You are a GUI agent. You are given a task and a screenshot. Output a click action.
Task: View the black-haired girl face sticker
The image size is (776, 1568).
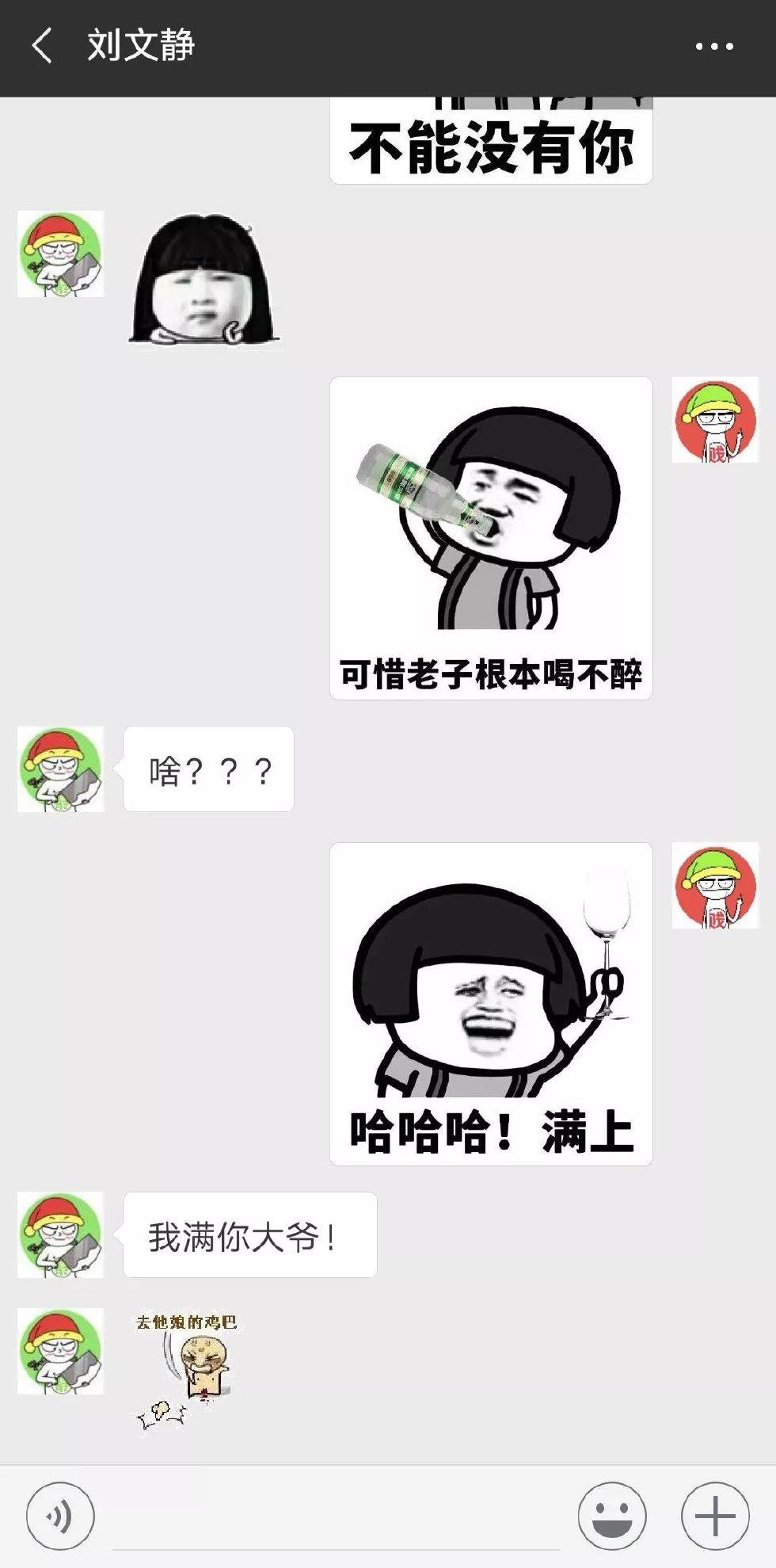(204, 279)
